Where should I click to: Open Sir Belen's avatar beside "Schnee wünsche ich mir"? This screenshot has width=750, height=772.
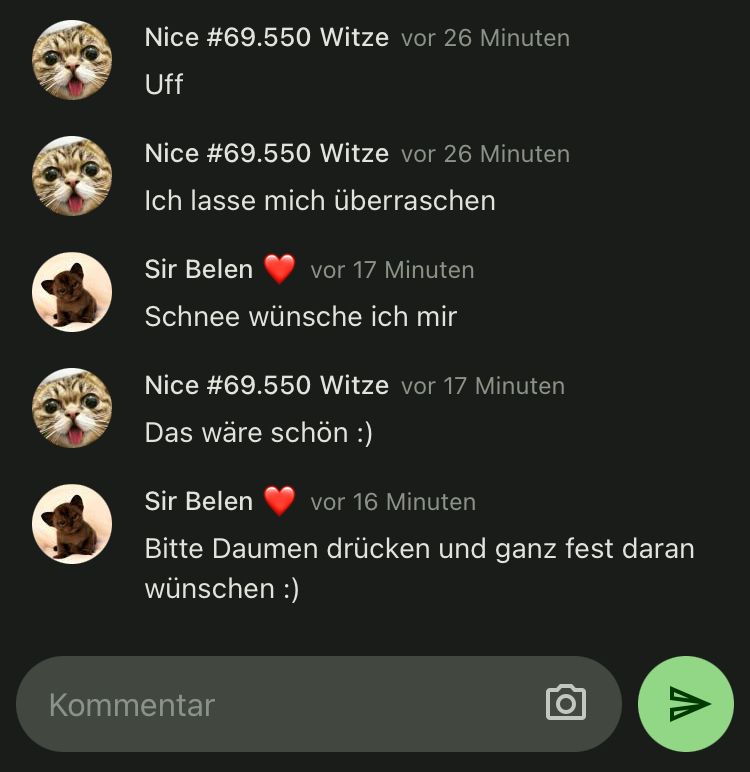72,292
